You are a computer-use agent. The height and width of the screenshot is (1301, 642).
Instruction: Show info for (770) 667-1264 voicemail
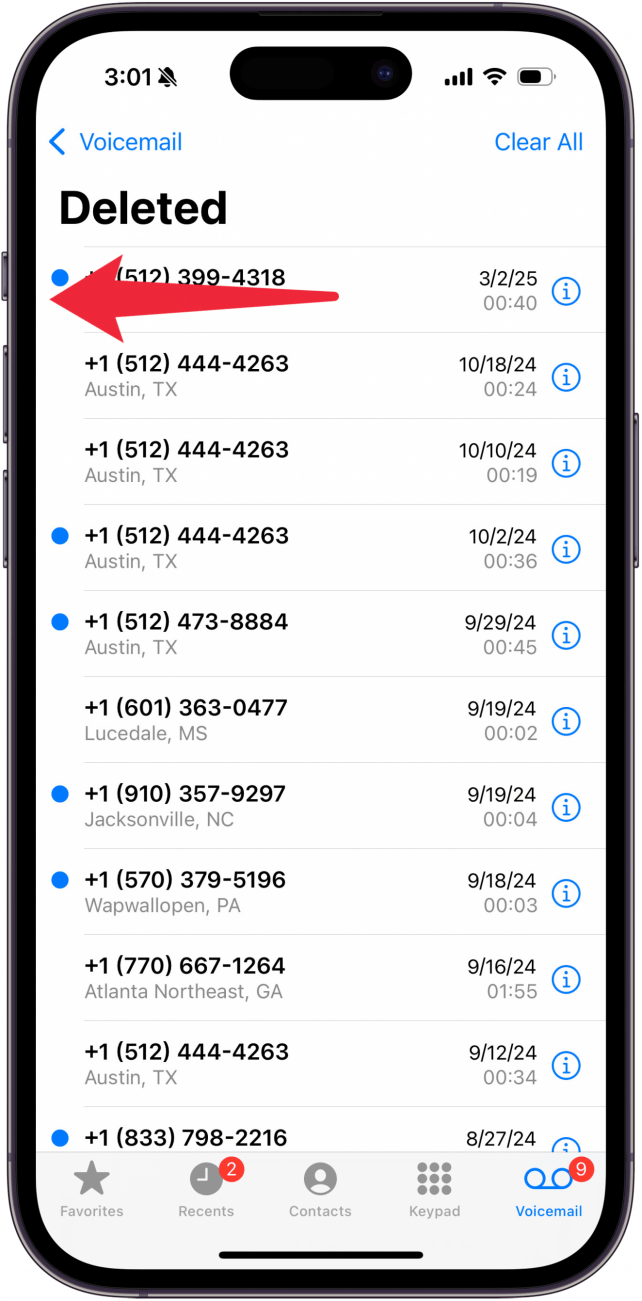(566, 979)
